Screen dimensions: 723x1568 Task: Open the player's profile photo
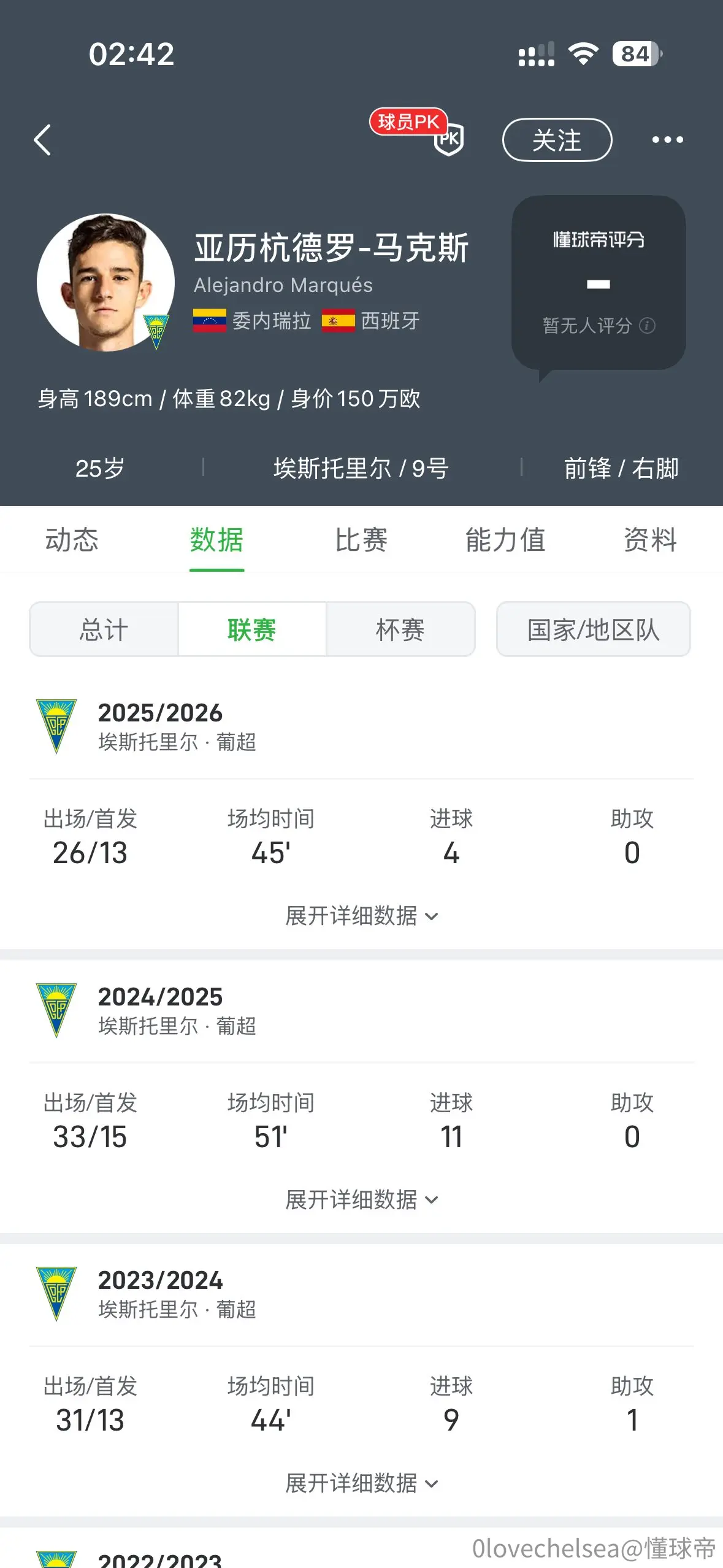click(105, 282)
